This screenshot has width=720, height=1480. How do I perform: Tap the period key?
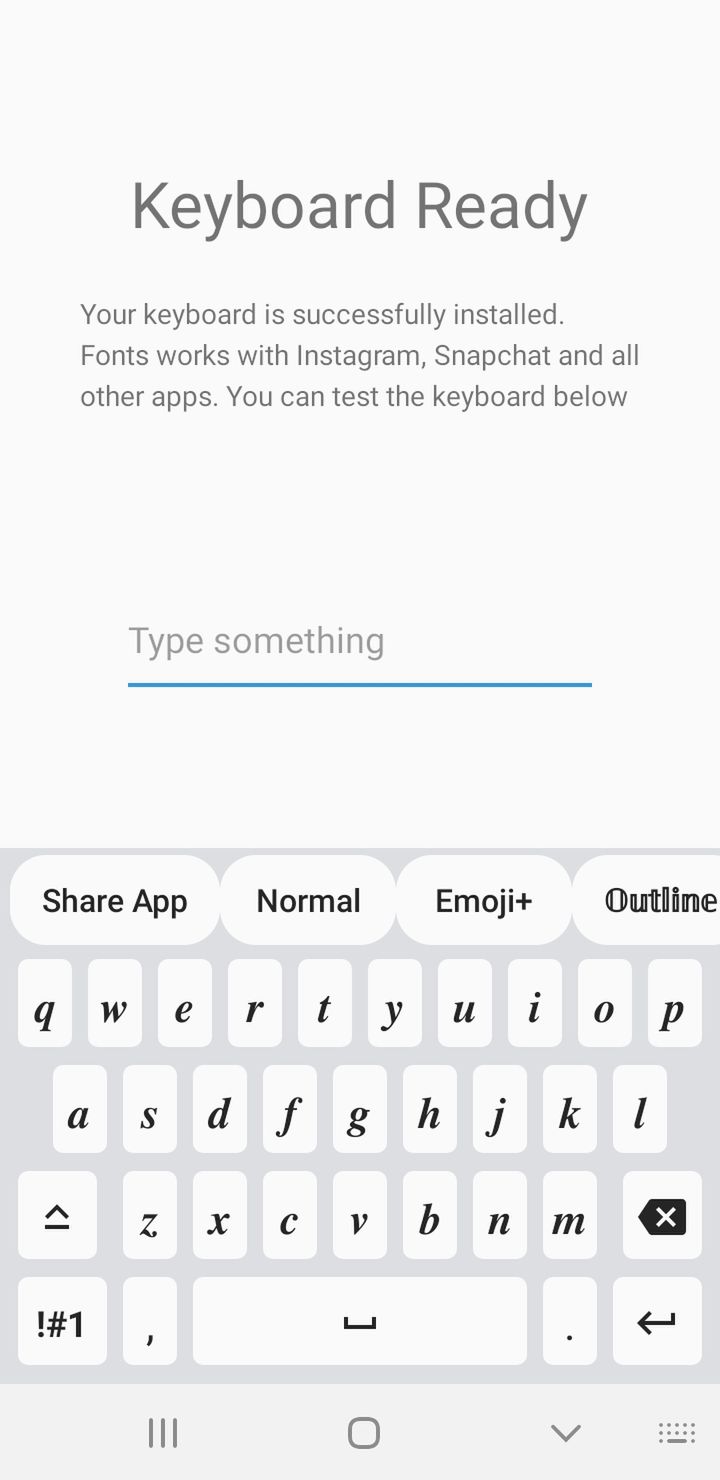pos(570,1321)
